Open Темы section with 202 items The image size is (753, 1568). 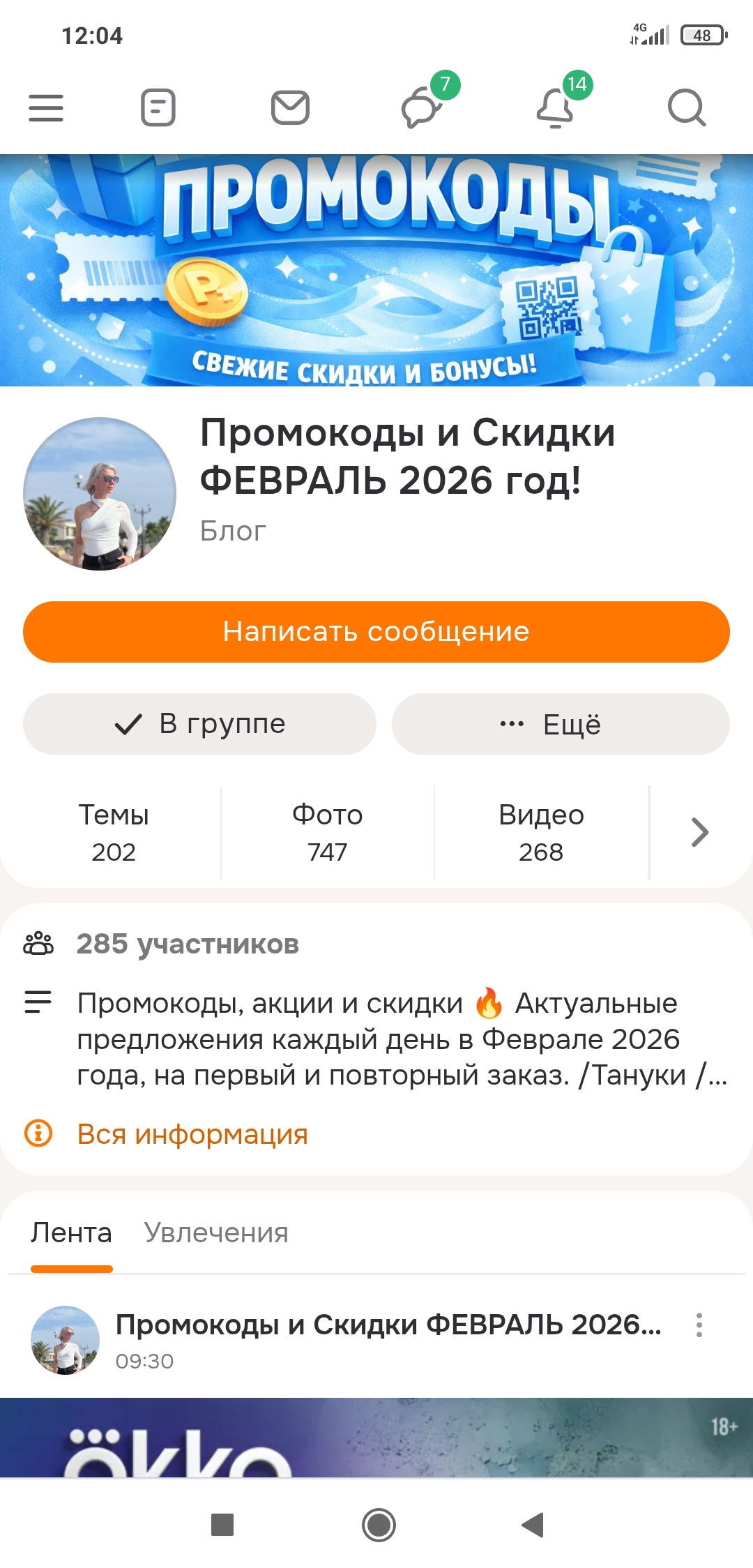coord(113,833)
